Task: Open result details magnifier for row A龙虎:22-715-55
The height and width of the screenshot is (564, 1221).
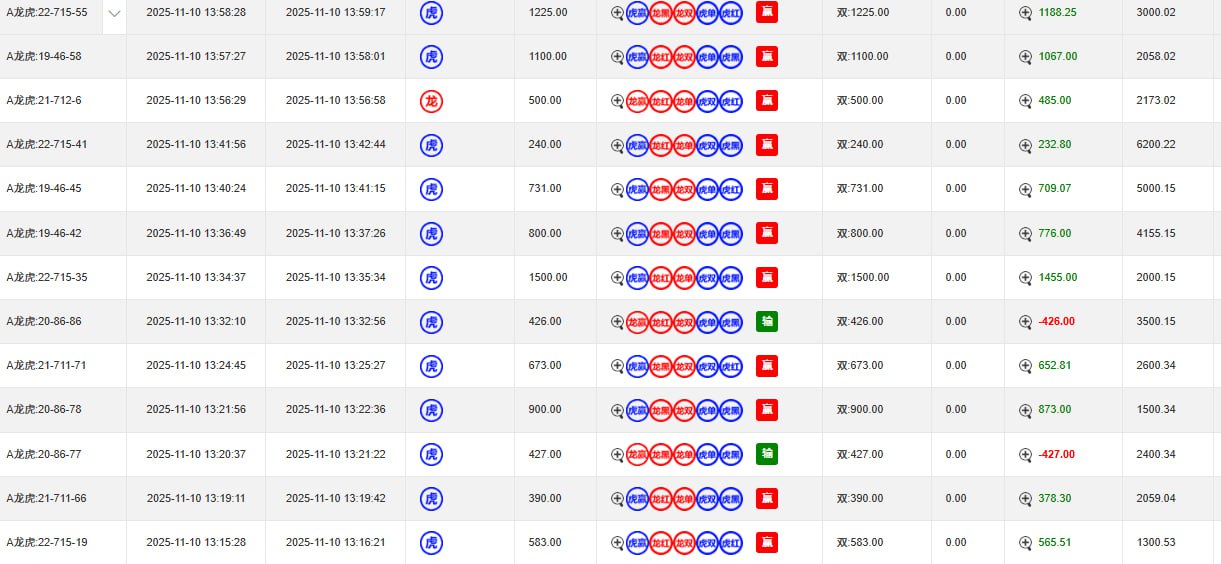Action: 617,13
